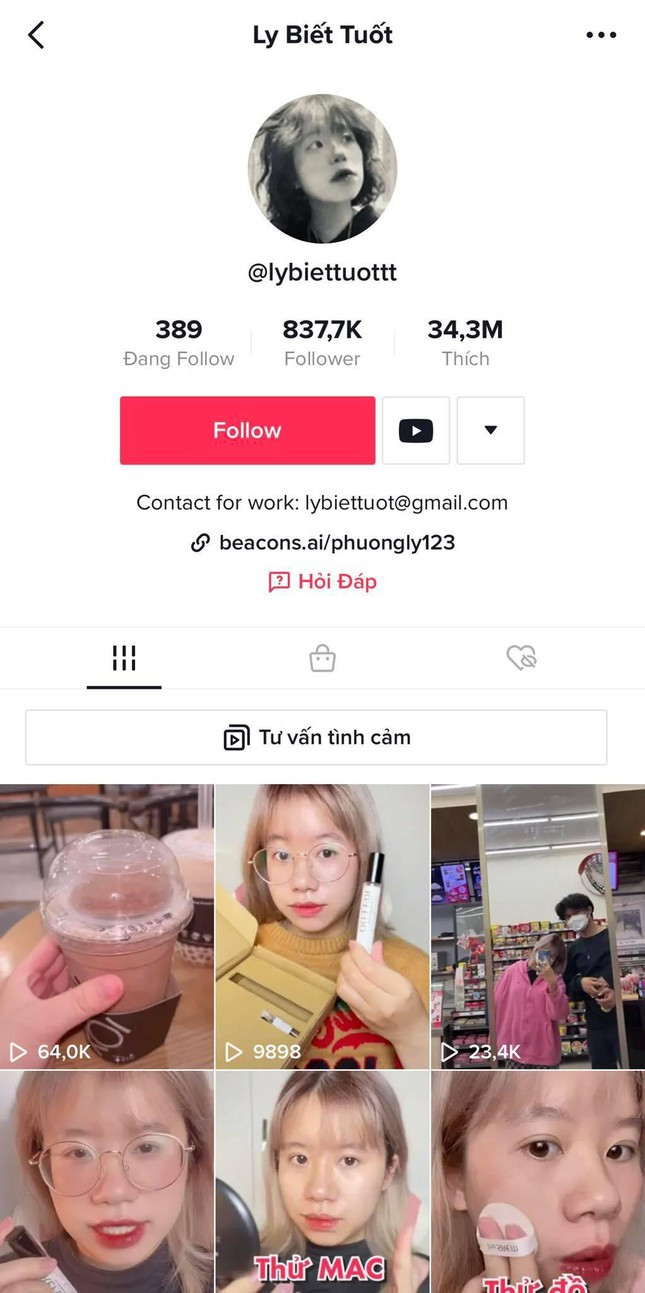Switch to the videos grid tab
Viewport: 645px width, 1293px height.
point(124,658)
